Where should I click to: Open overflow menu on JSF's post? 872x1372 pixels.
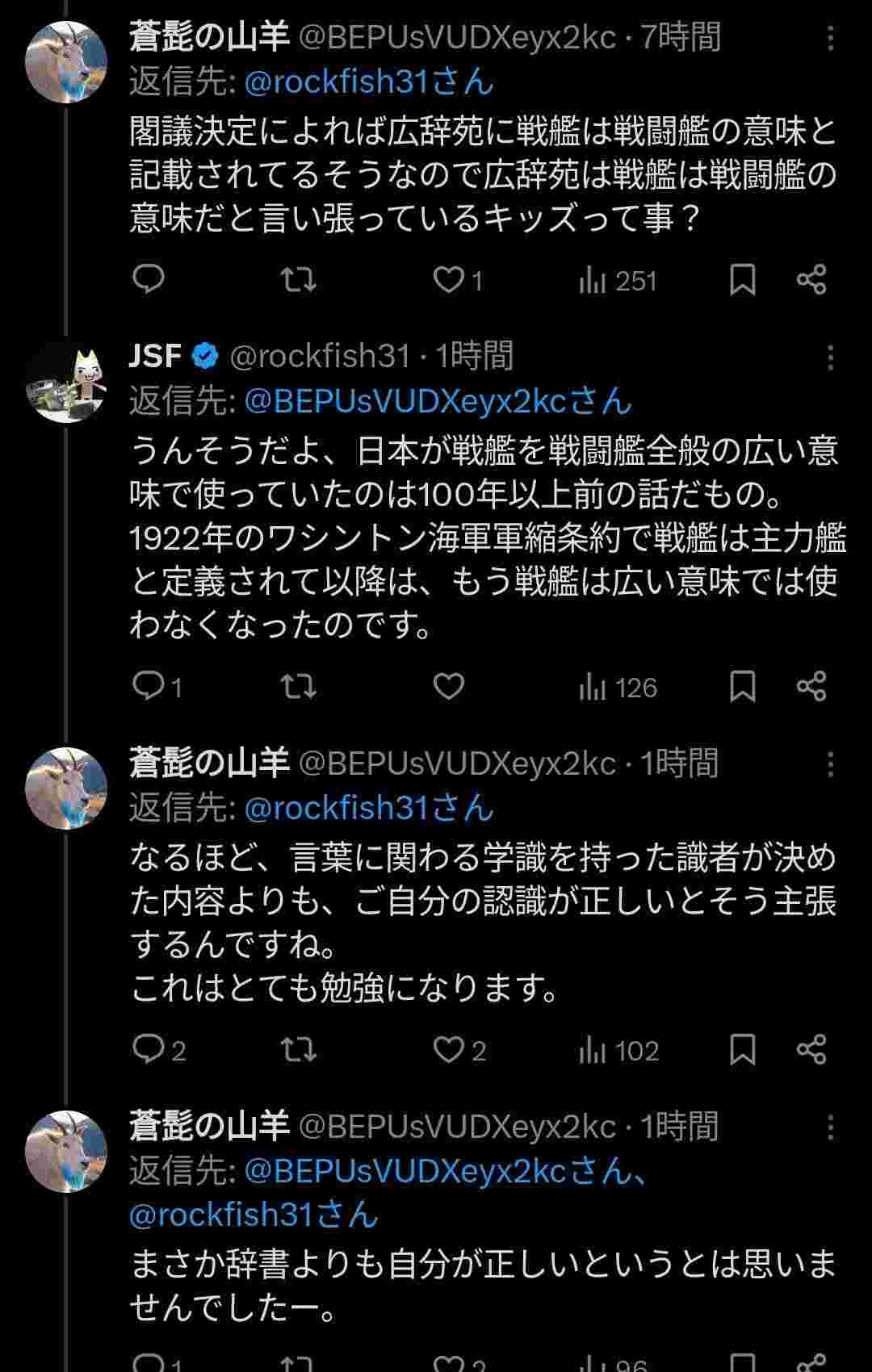830,356
